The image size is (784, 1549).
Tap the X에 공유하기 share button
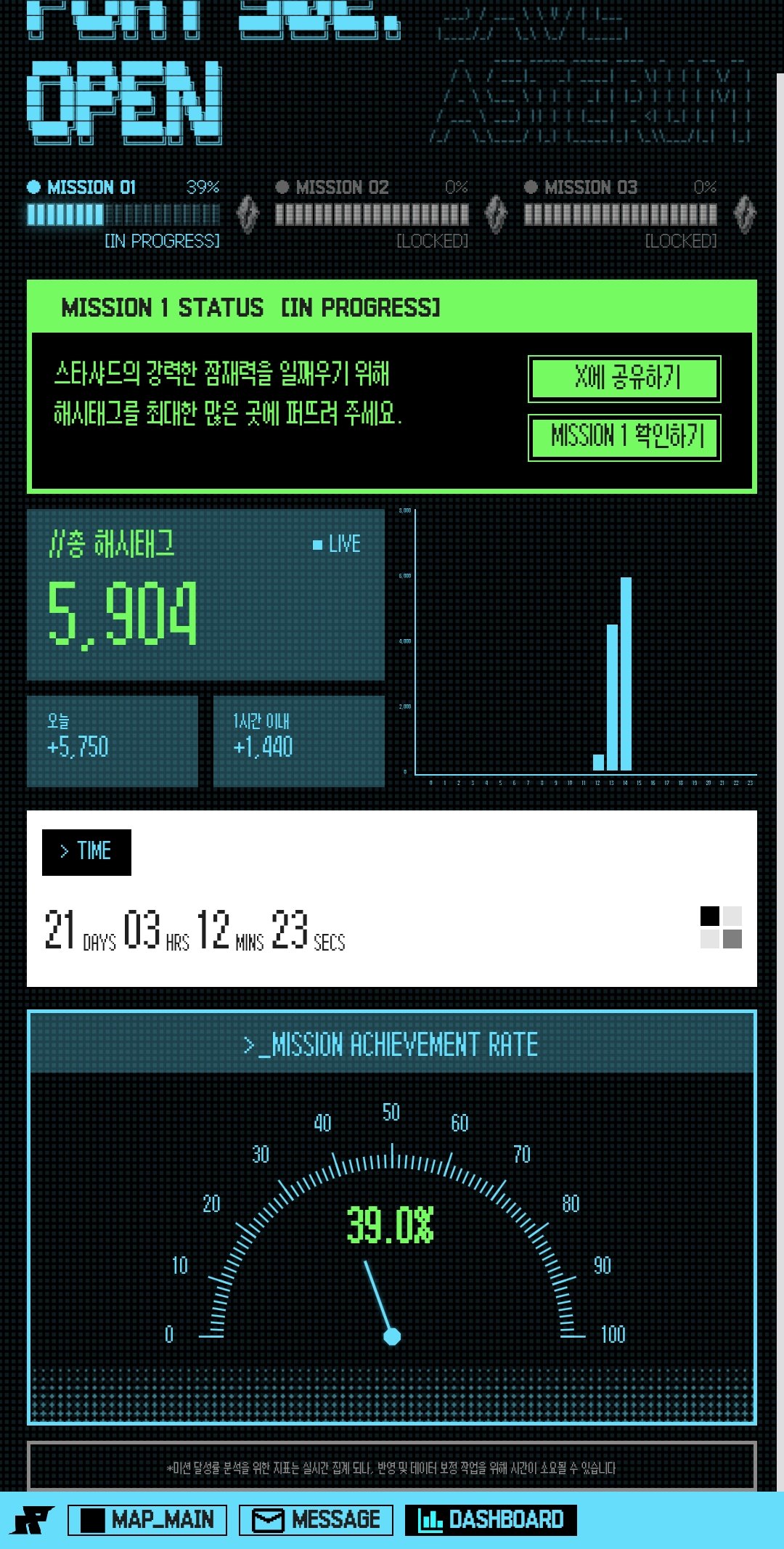(x=624, y=378)
